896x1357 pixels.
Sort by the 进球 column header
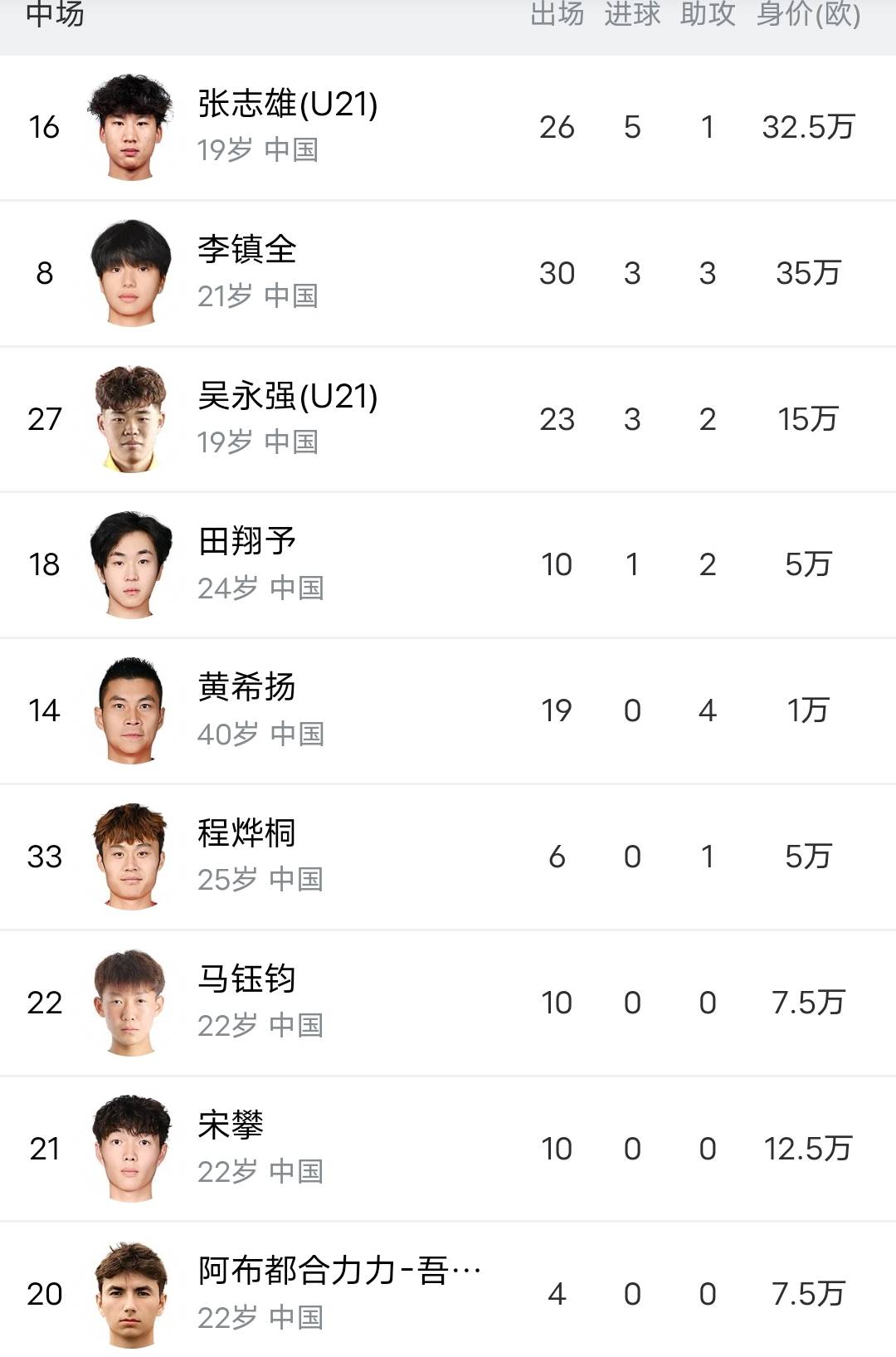tap(634, 13)
